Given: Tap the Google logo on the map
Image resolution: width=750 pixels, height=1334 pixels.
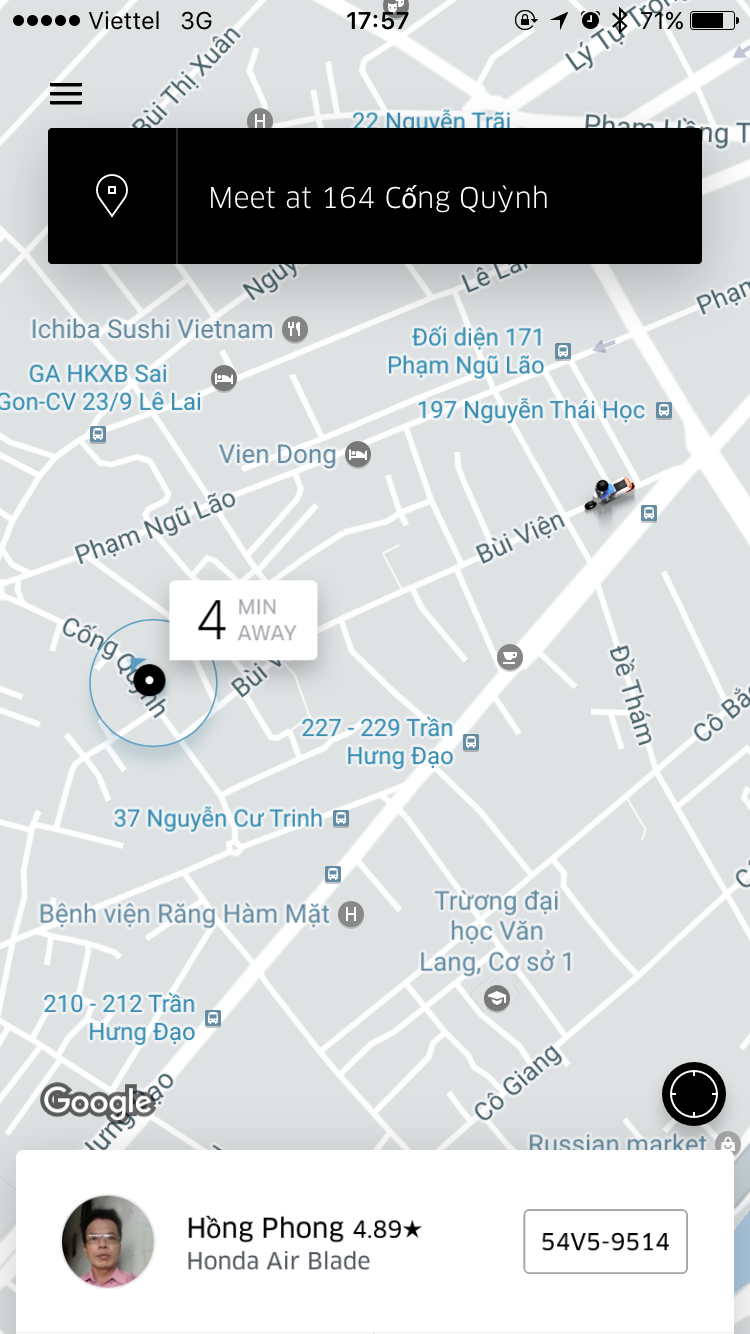Looking at the screenshot, I should point(96,1101).
